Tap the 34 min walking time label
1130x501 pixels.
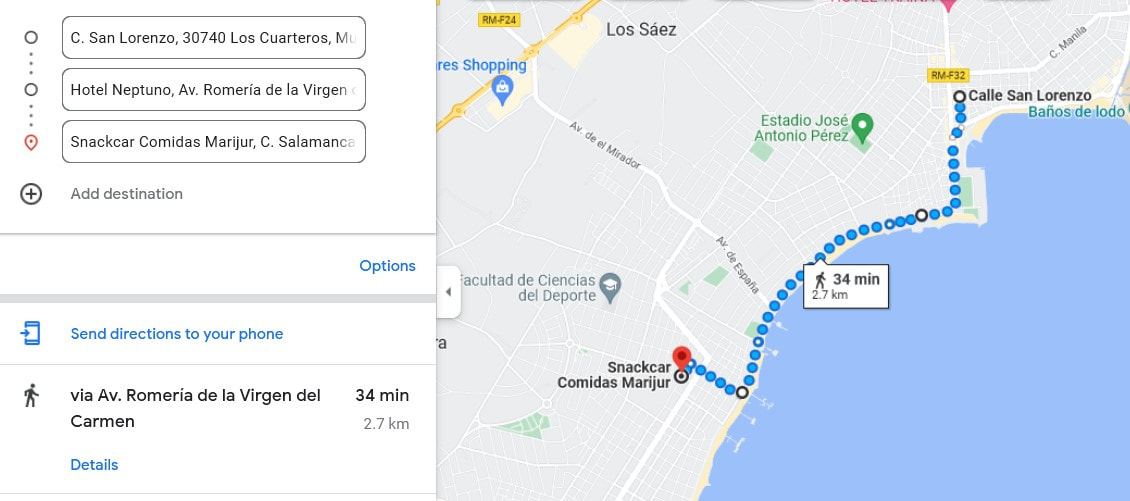pyautogui.click(x=846, y=286)
